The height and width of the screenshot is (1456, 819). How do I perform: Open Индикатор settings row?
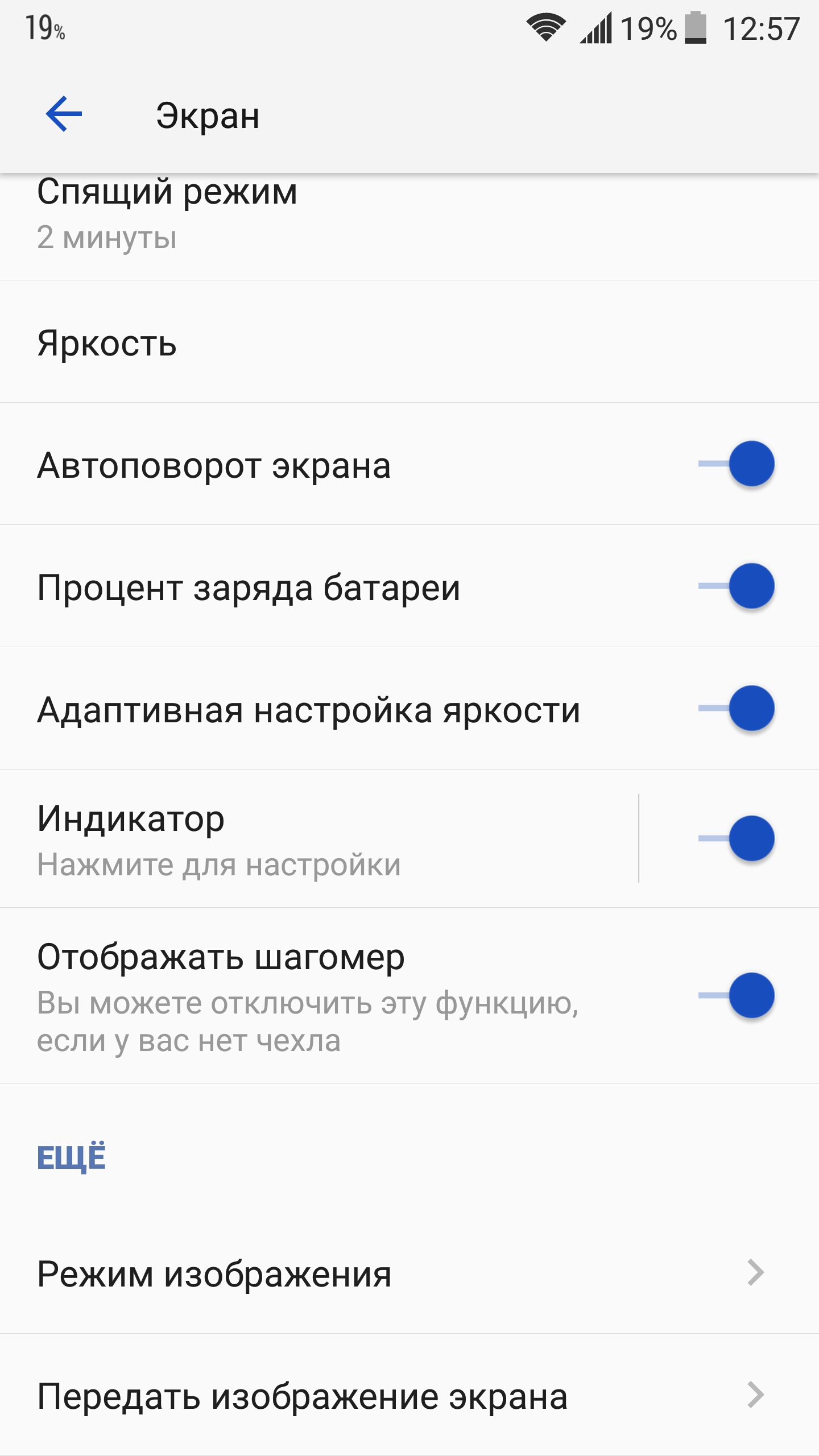click(x=318, y=839)
